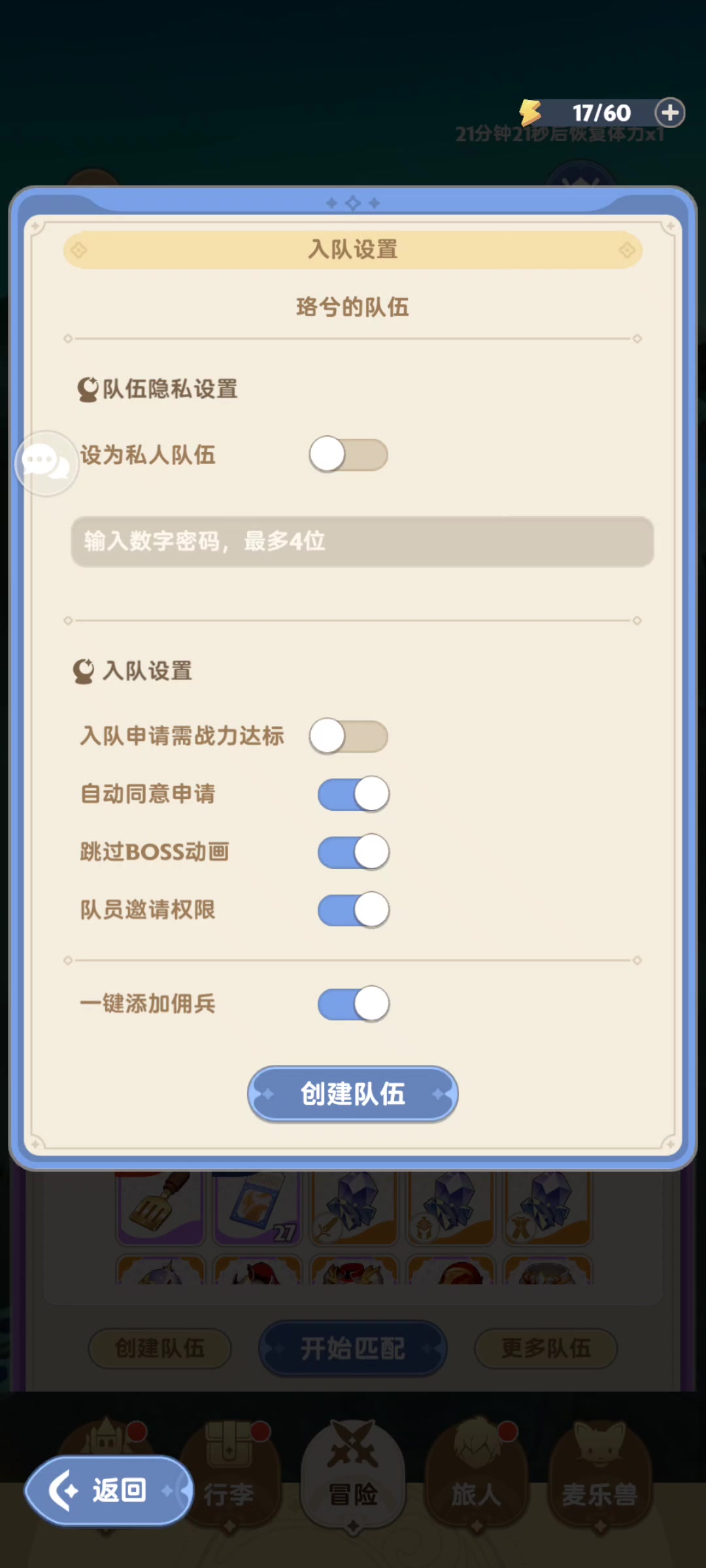
Task: Tap the 输入数字密码 password field
Action: (x=362, y=542)
